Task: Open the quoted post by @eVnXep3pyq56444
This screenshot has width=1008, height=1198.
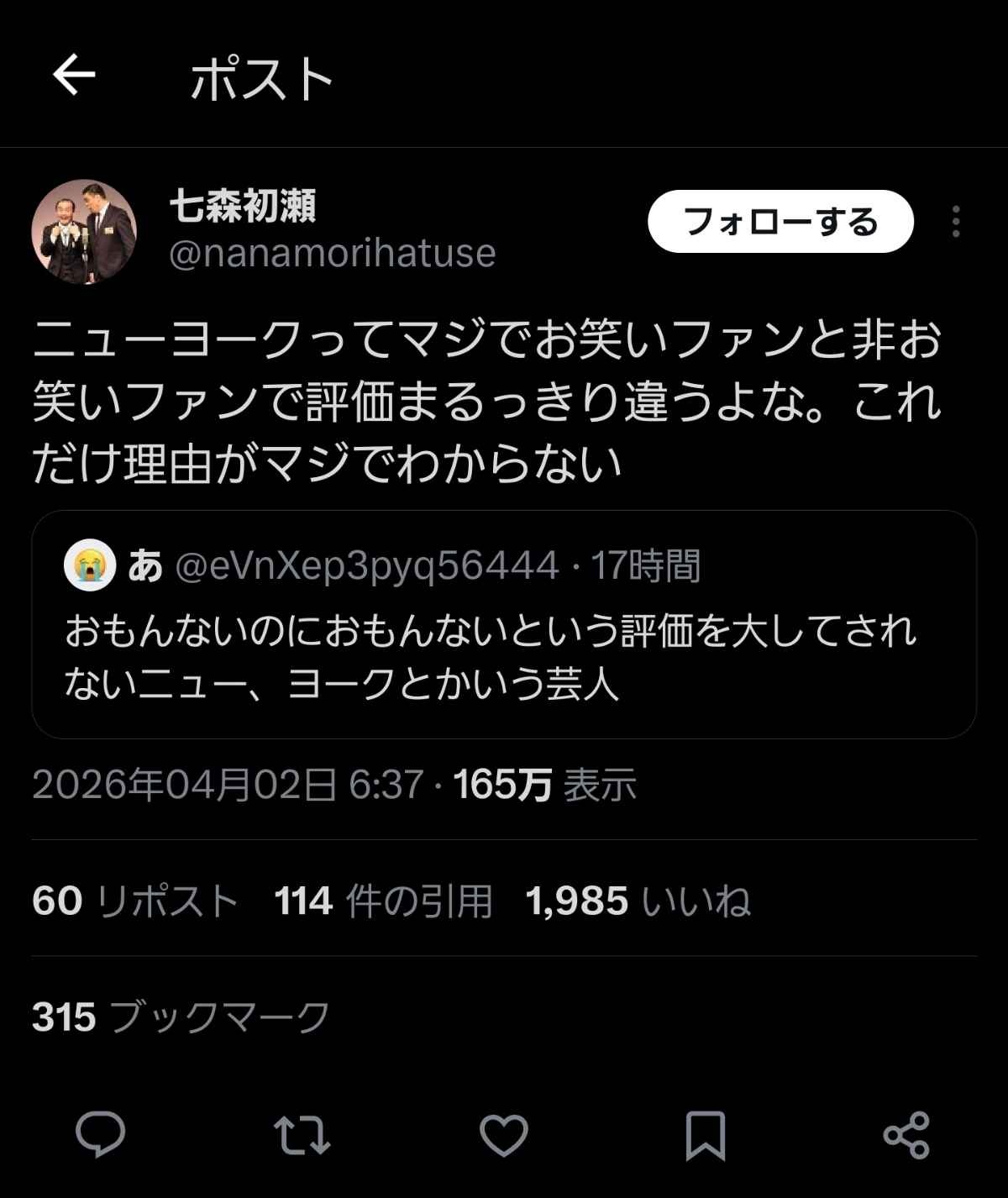Action: coord(504,655)
